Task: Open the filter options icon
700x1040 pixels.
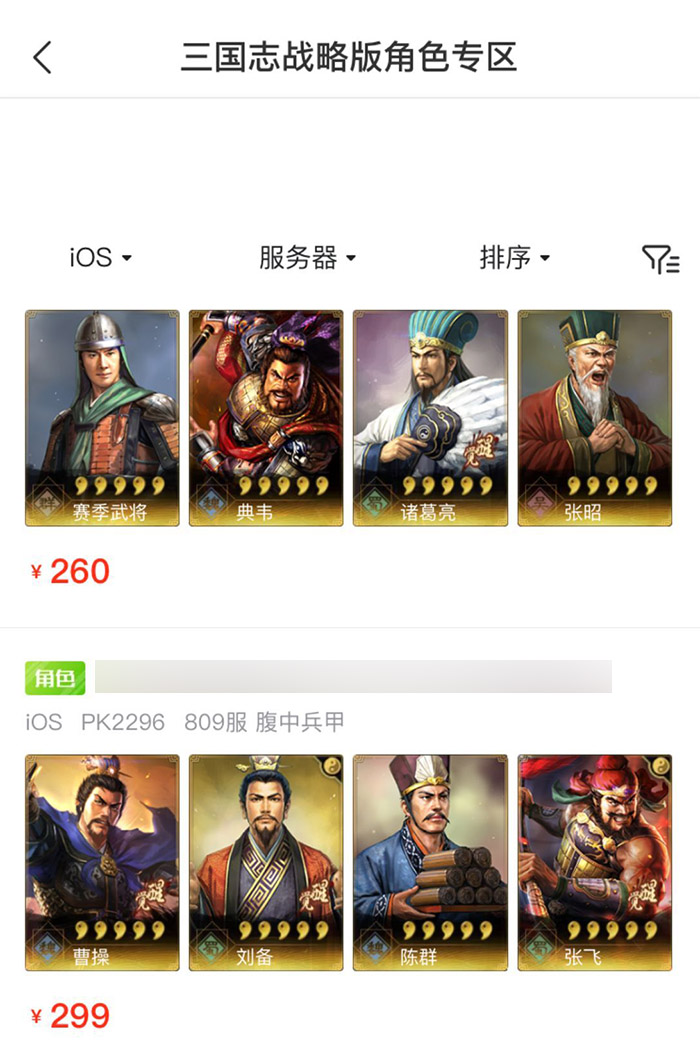Action: pos(660,259)
